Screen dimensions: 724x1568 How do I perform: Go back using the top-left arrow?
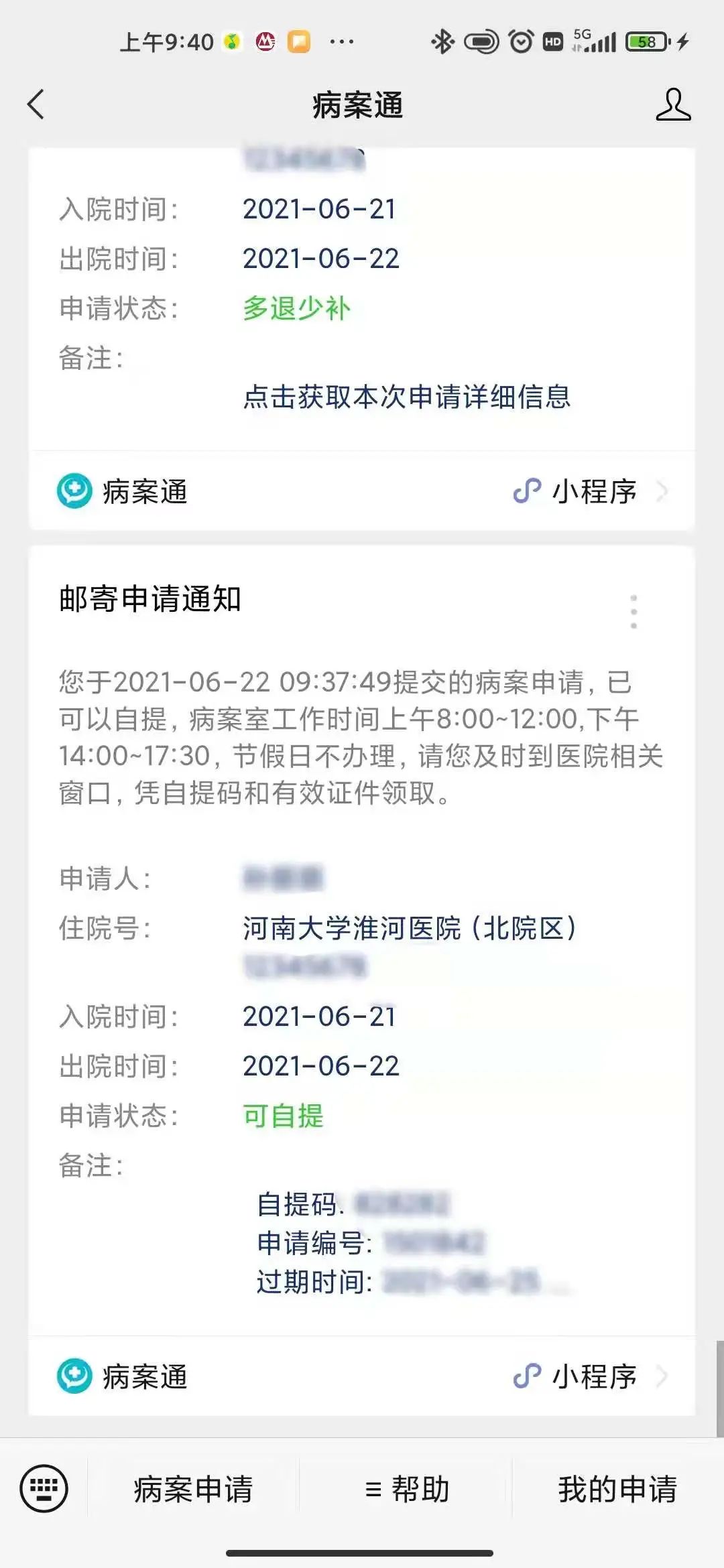point(36,105)
